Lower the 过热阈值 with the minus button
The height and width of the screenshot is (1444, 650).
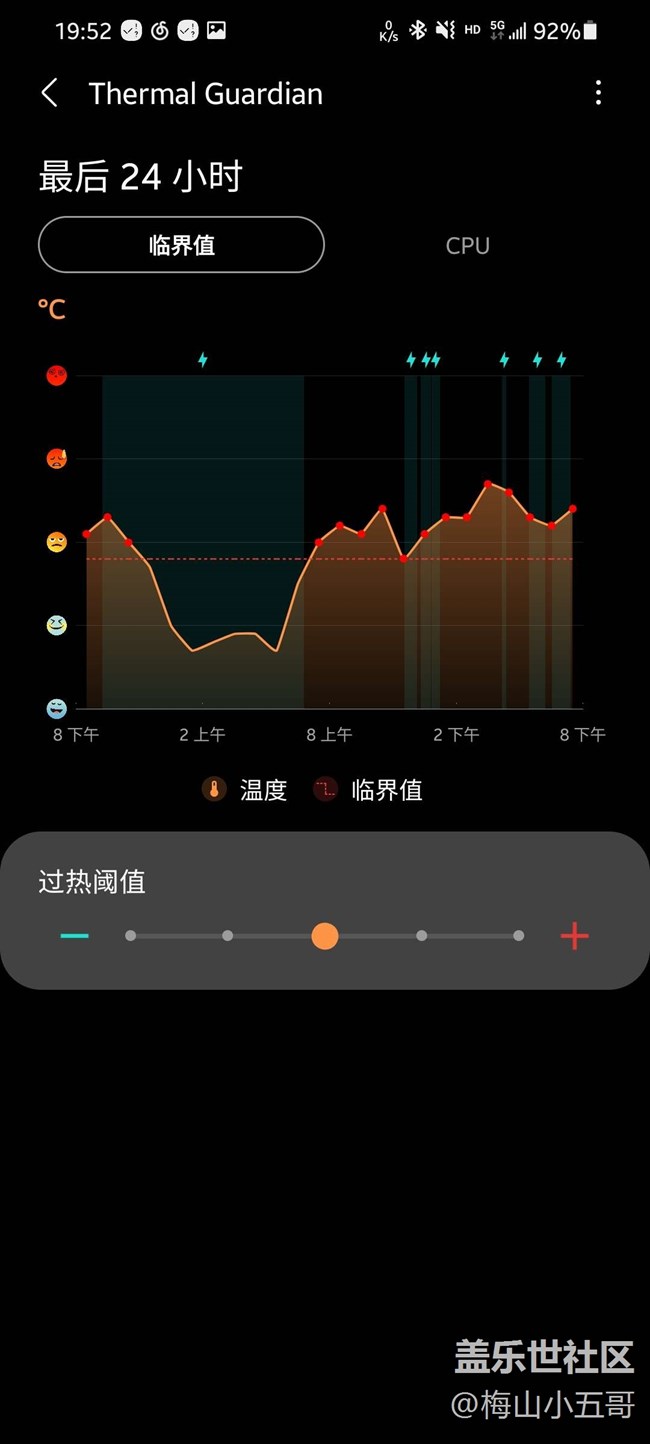(x=75, y=936)
